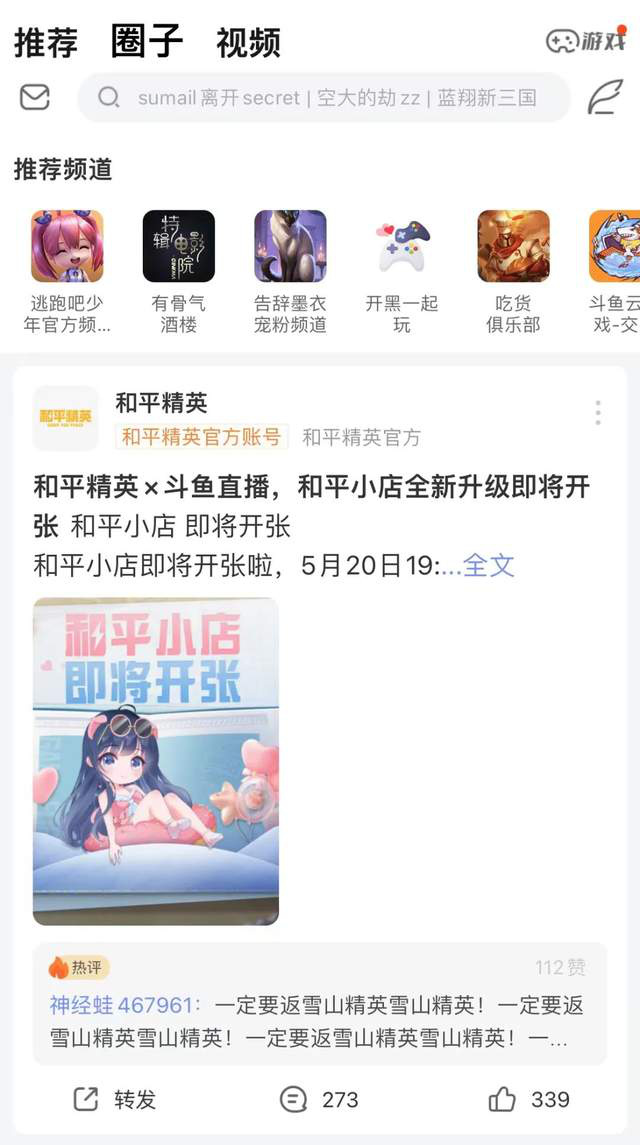Like the 和平精英 post

[x=530, y=1100]
